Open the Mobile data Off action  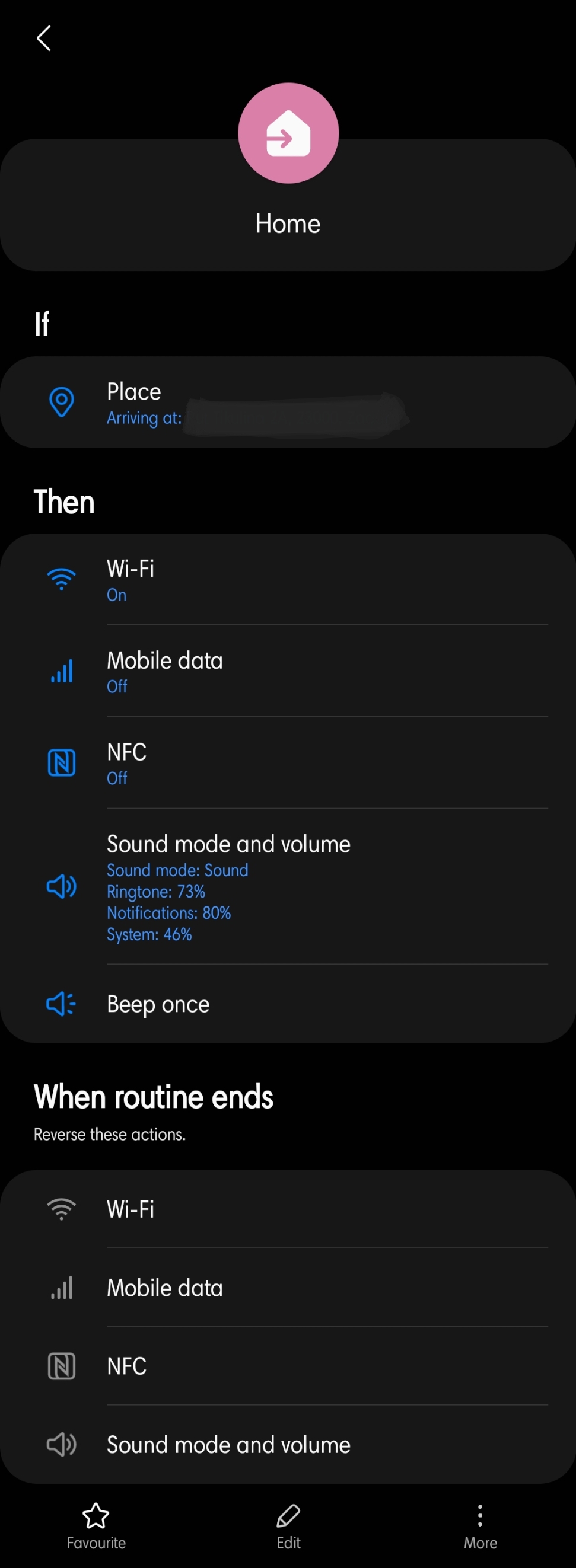287,672
